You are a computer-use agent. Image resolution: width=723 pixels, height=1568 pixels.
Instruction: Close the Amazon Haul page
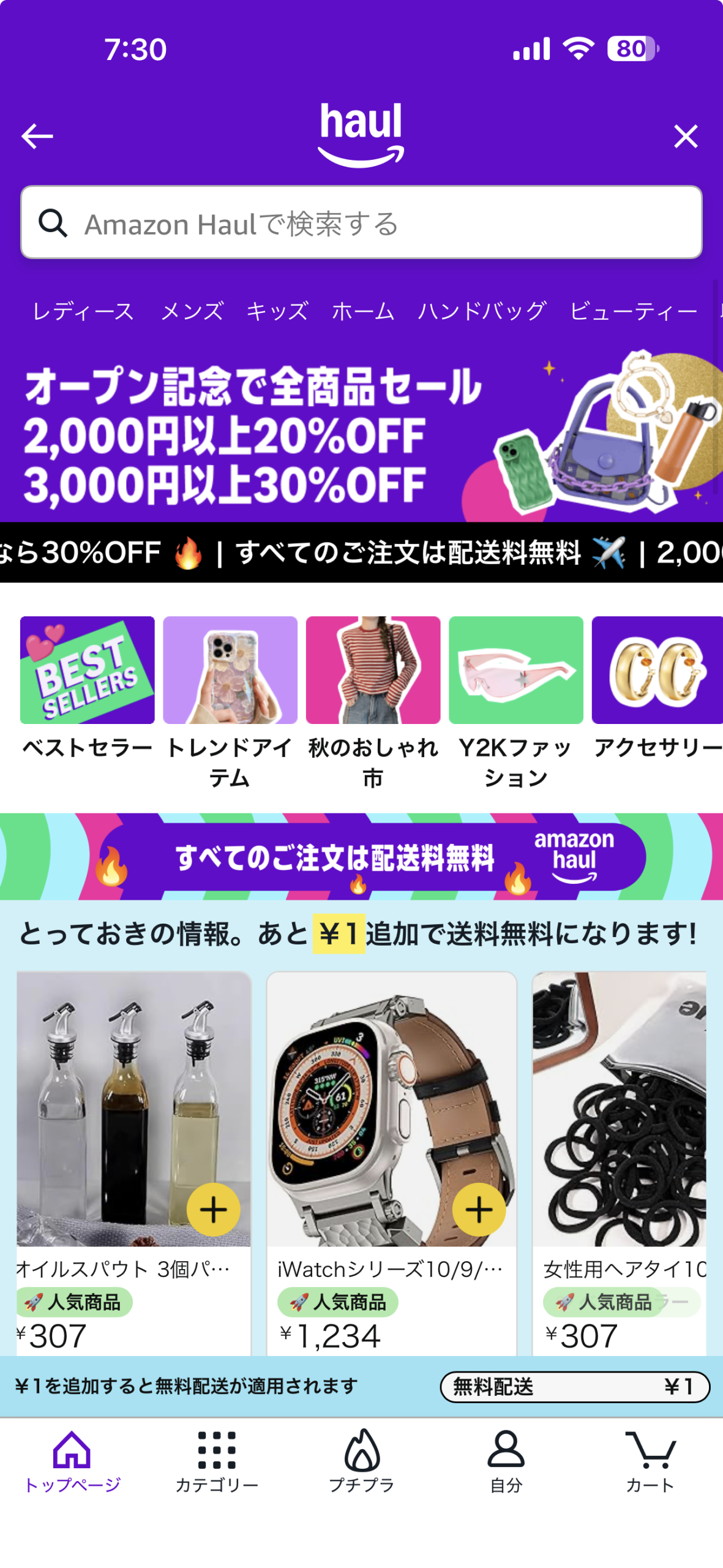[685, 136]
